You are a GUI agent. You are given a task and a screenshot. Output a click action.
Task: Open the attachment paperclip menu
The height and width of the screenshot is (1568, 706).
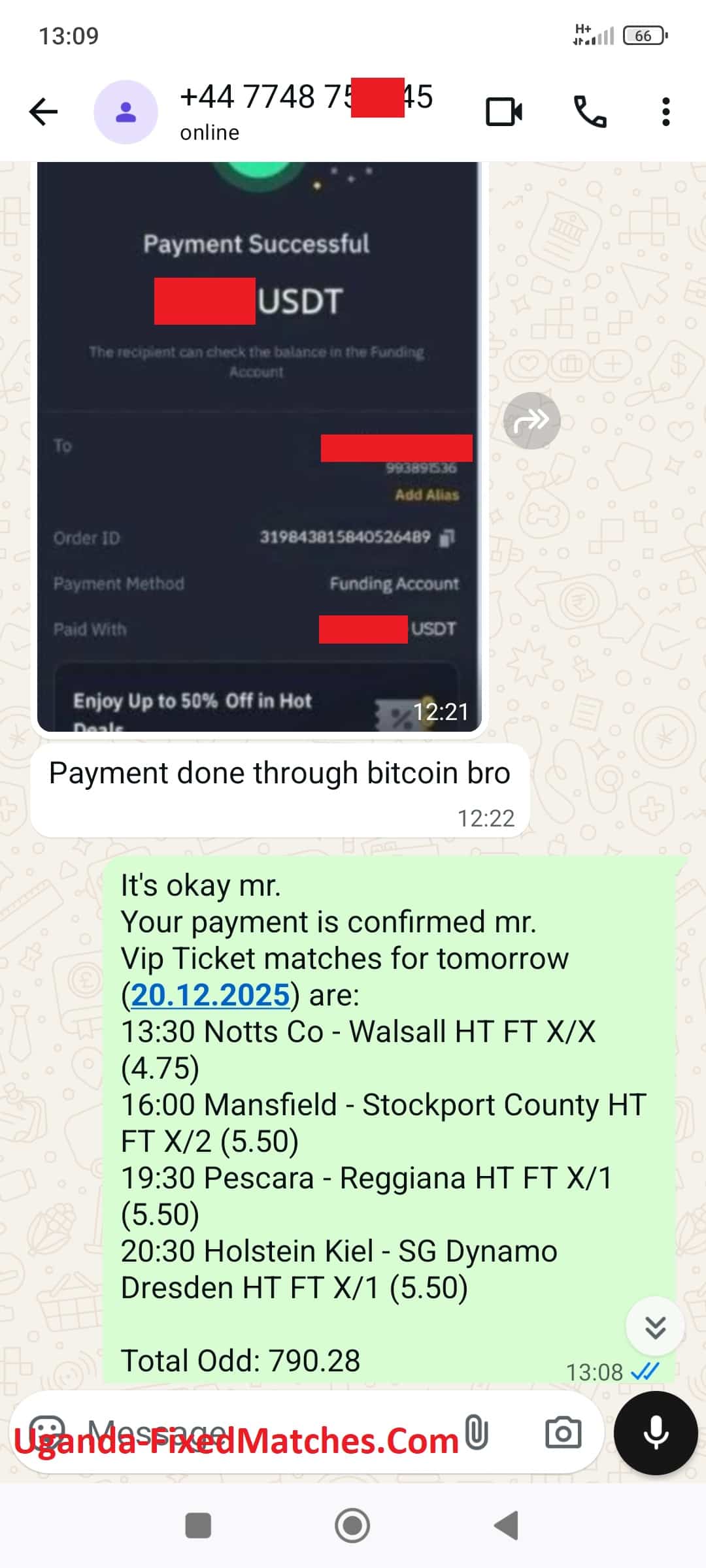pos(477,1433)
